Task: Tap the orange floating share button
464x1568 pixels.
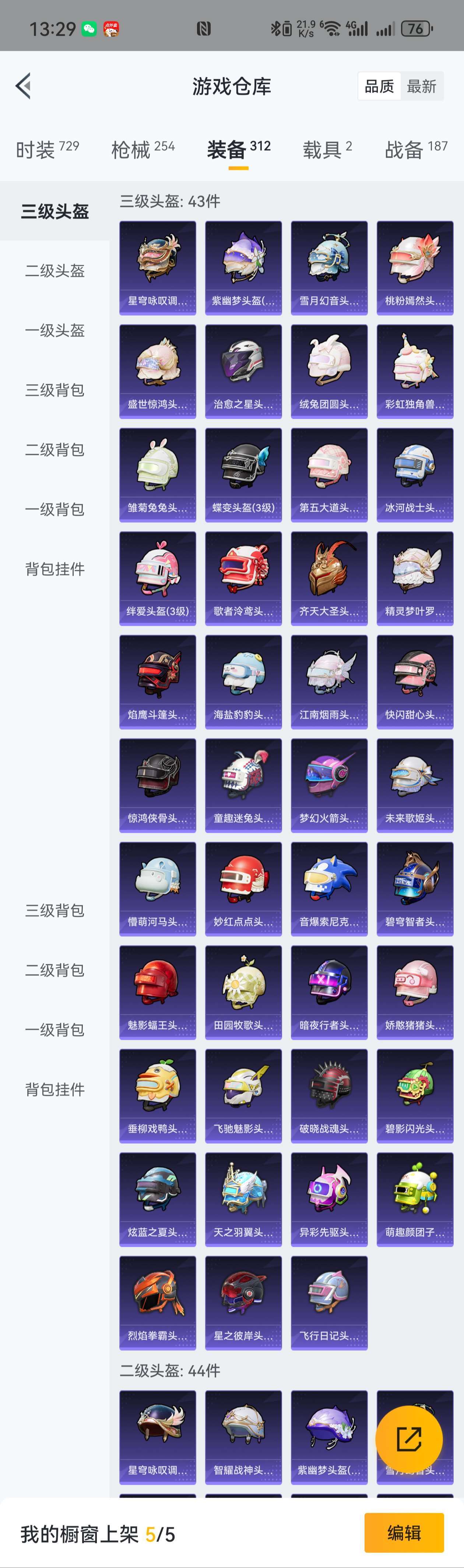Action: pos(409,1438)
